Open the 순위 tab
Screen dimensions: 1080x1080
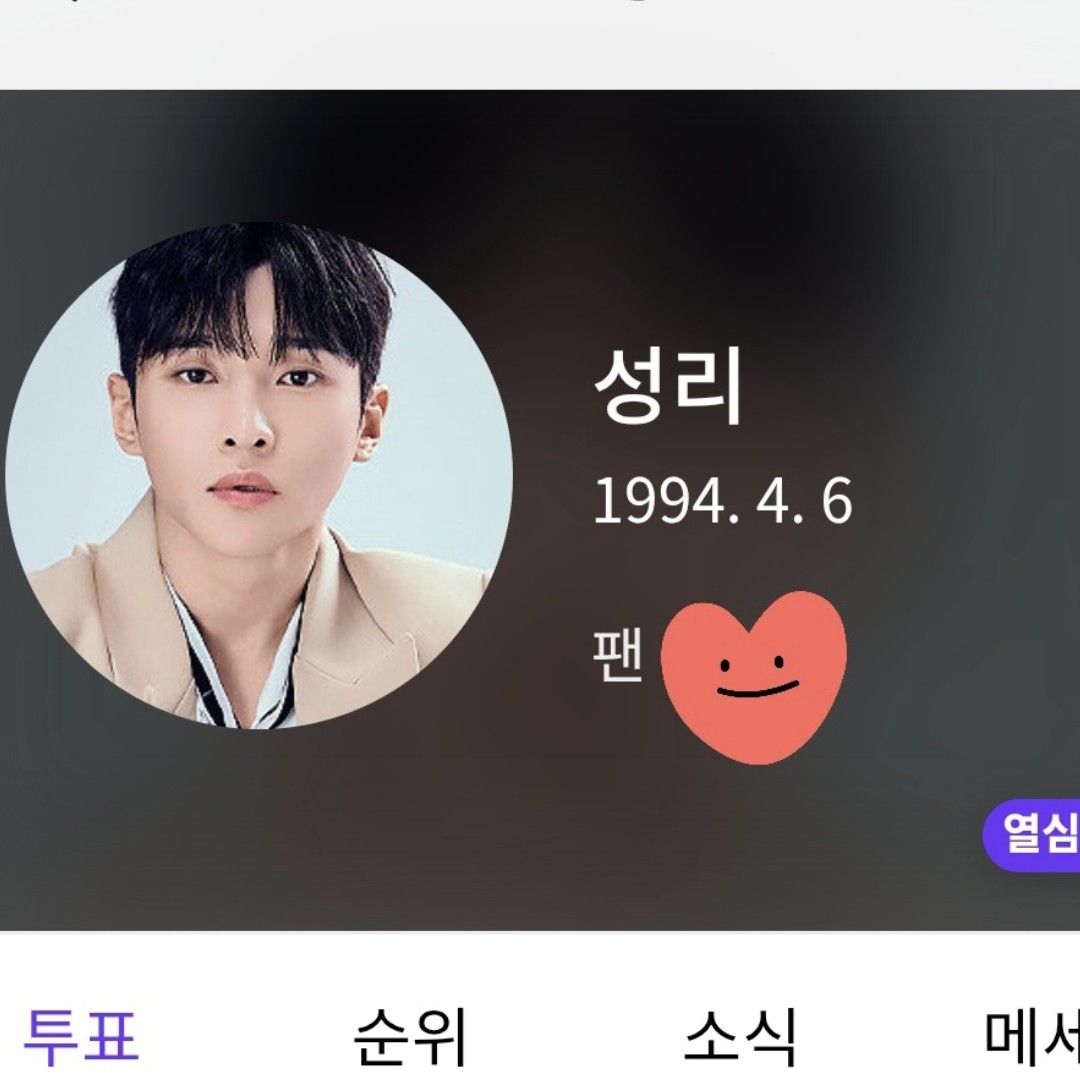point(410,1036)
